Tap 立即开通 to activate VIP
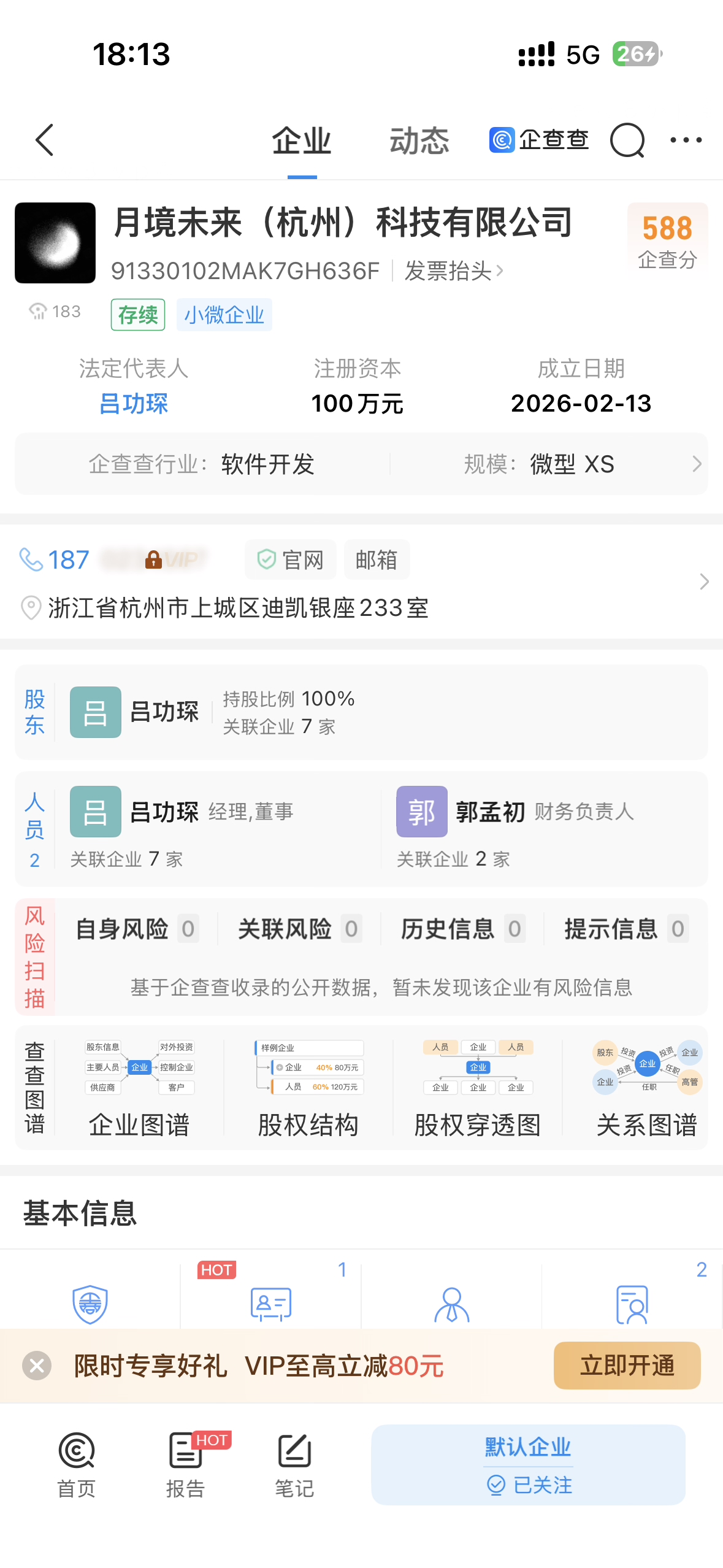This screenshot has width=723, height=1568. [x=627, y=1365]
